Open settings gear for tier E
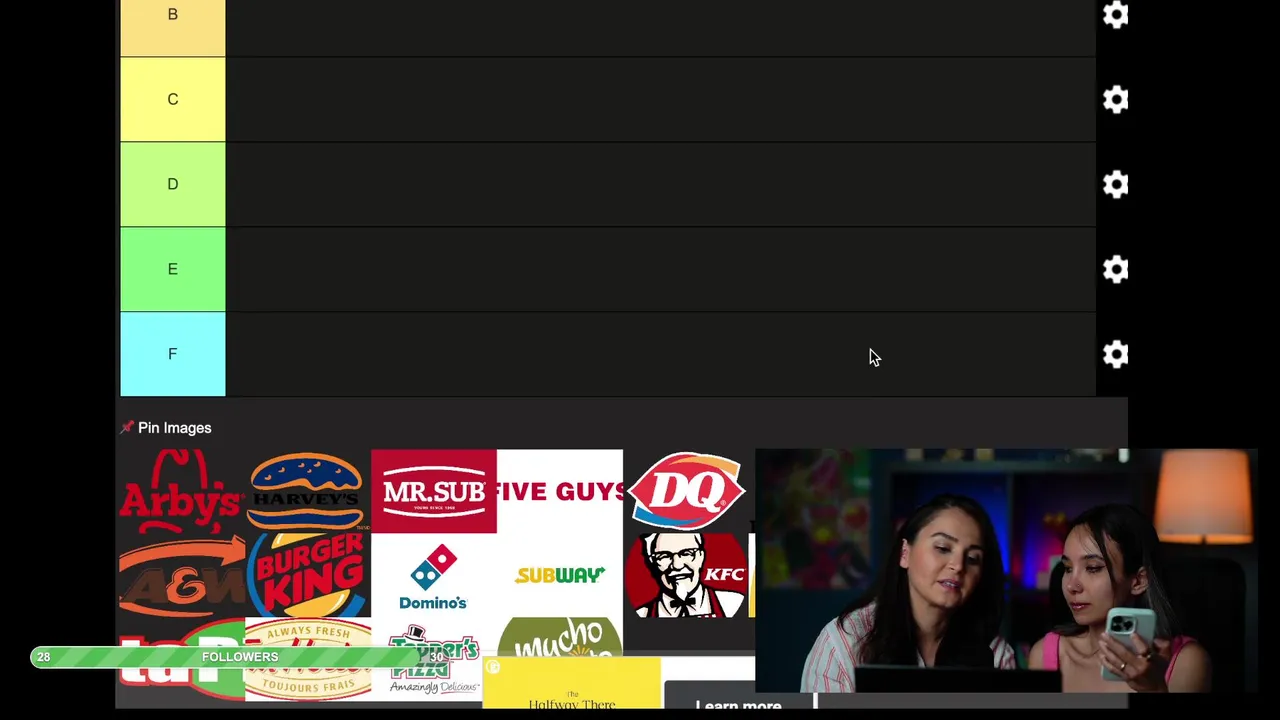The width and height of the screenshot is (1280, 720). pos(1115,269)
